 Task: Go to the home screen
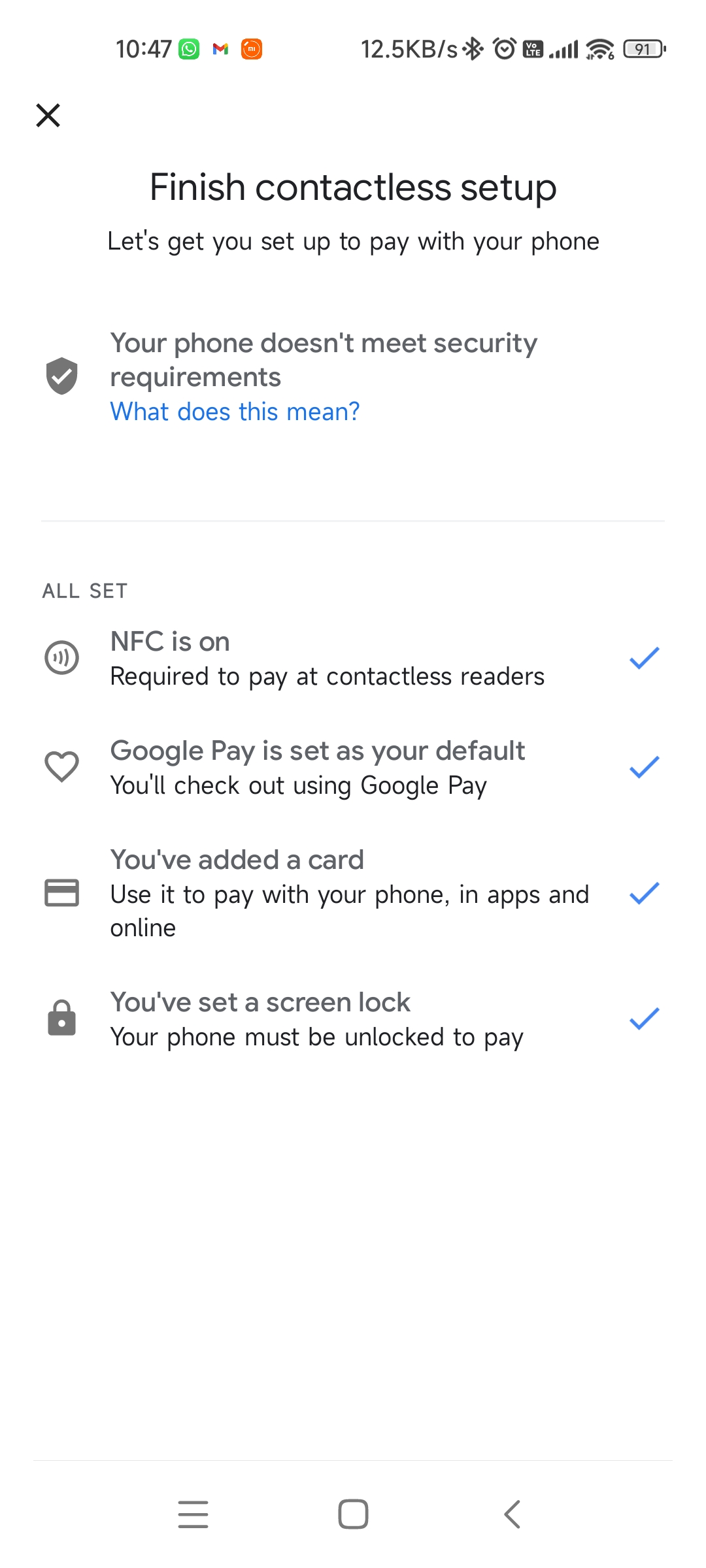(353, 1514)
